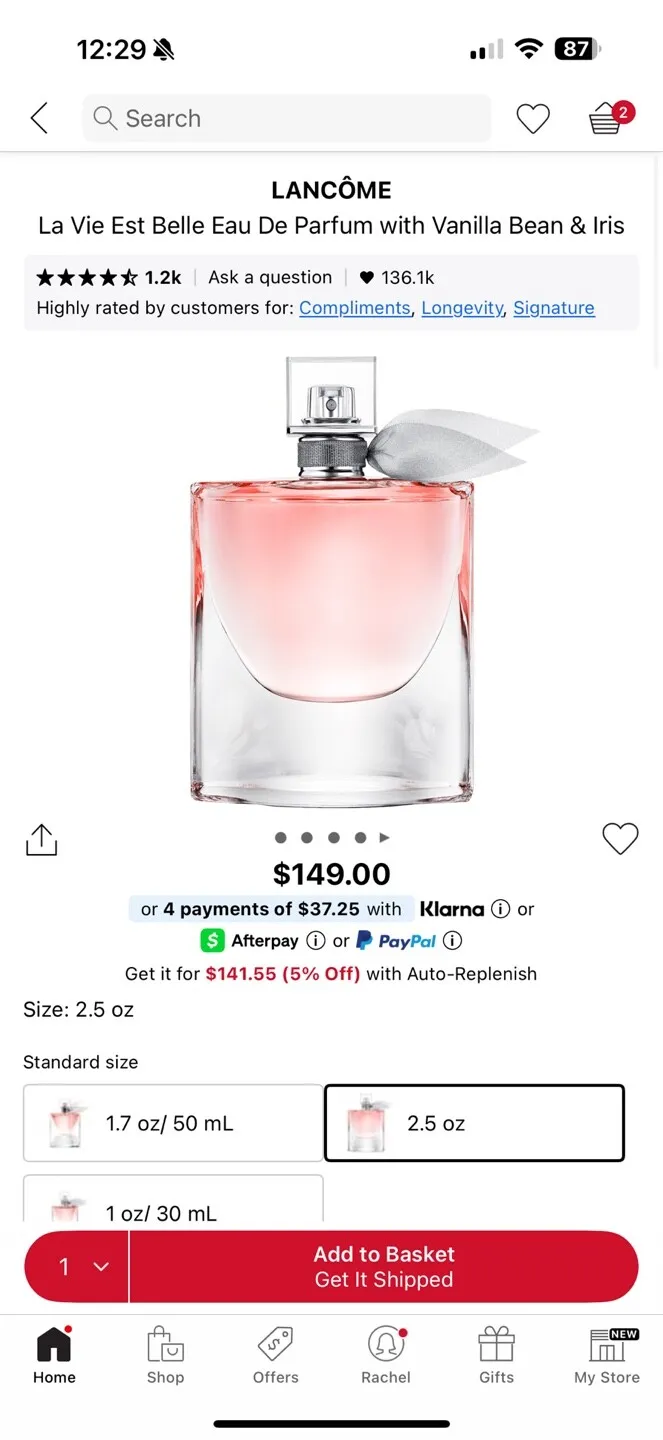The image size is (663, 1440).
Task: Open the My Store tab
Action: coord(606,1356)
